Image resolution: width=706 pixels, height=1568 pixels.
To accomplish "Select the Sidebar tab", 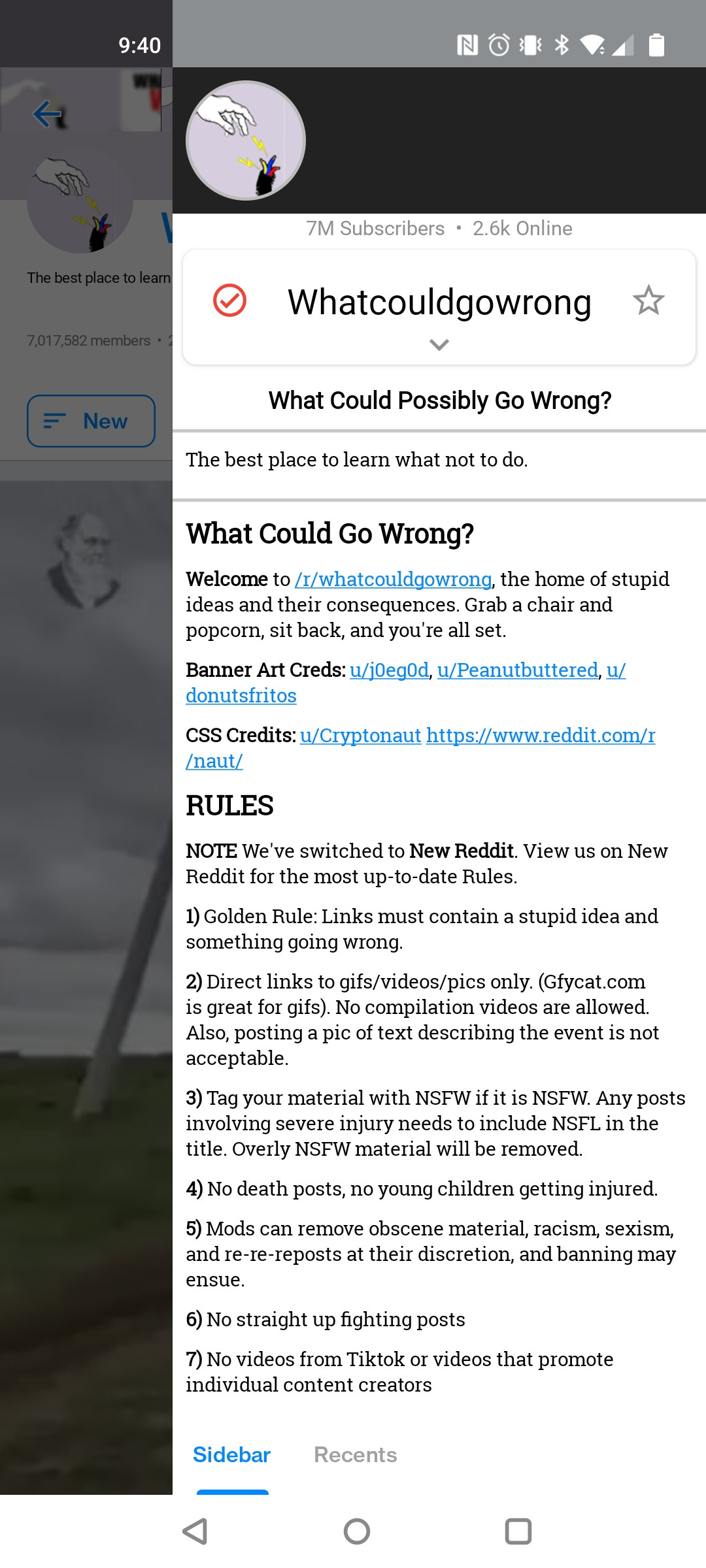I will pos(231,1455).
